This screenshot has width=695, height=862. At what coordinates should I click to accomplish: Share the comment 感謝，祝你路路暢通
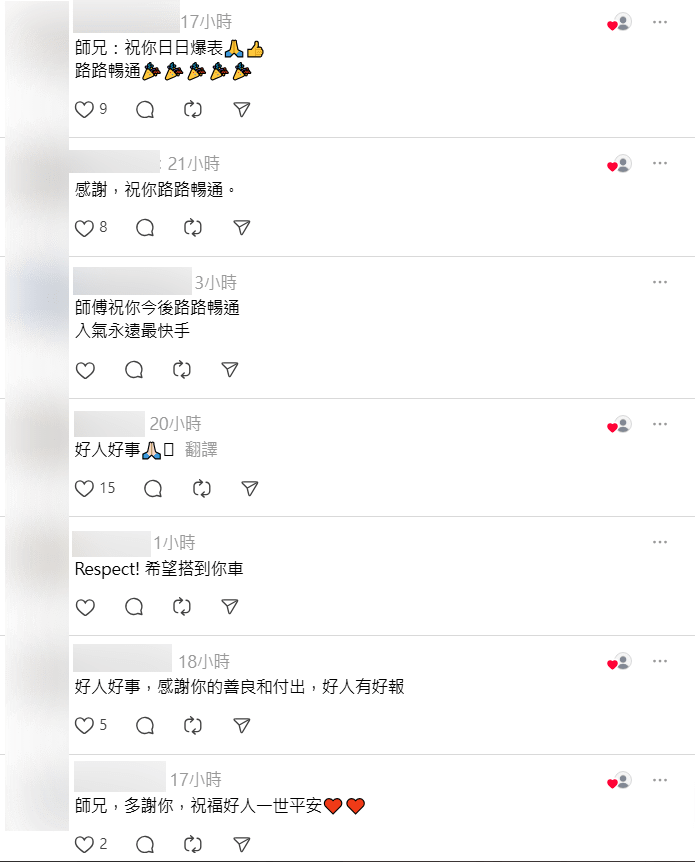coord(241,228)
